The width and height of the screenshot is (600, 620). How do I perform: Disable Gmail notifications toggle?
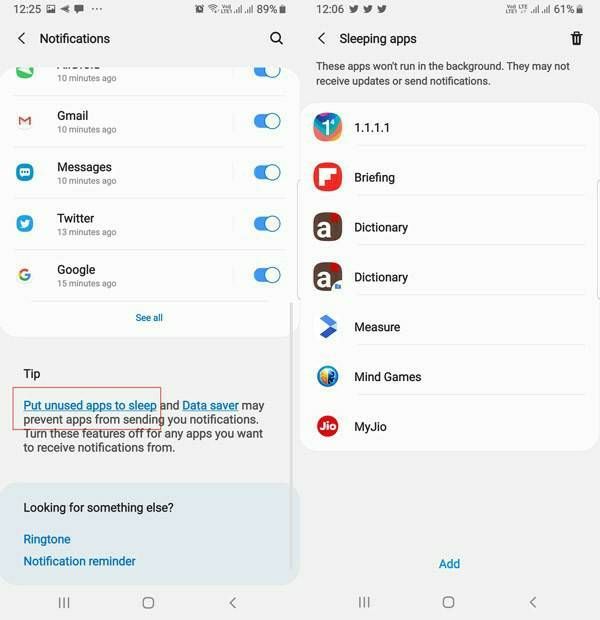pyautogui.click(x=266, y=121)
